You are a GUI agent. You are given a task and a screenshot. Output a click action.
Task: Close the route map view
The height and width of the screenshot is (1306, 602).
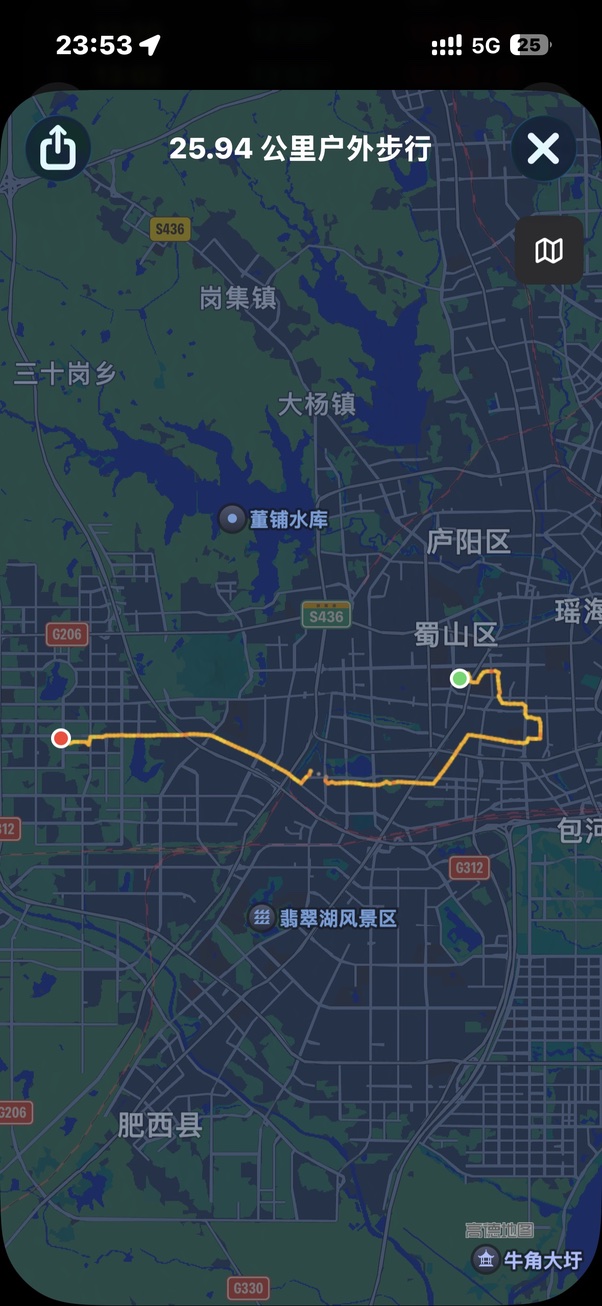(x=543, y=149)
